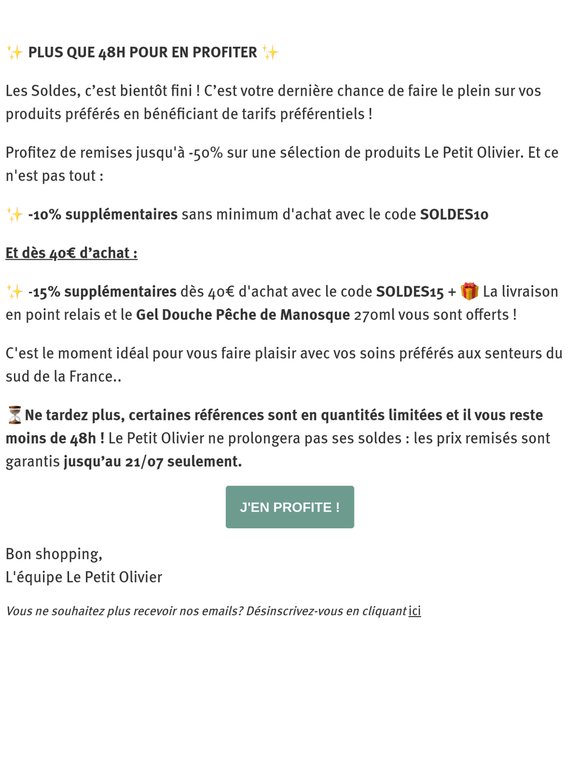Open the 'ici' unsubscribe link
Viewport: 580px width, 774px height.
(x=415, y=611)
